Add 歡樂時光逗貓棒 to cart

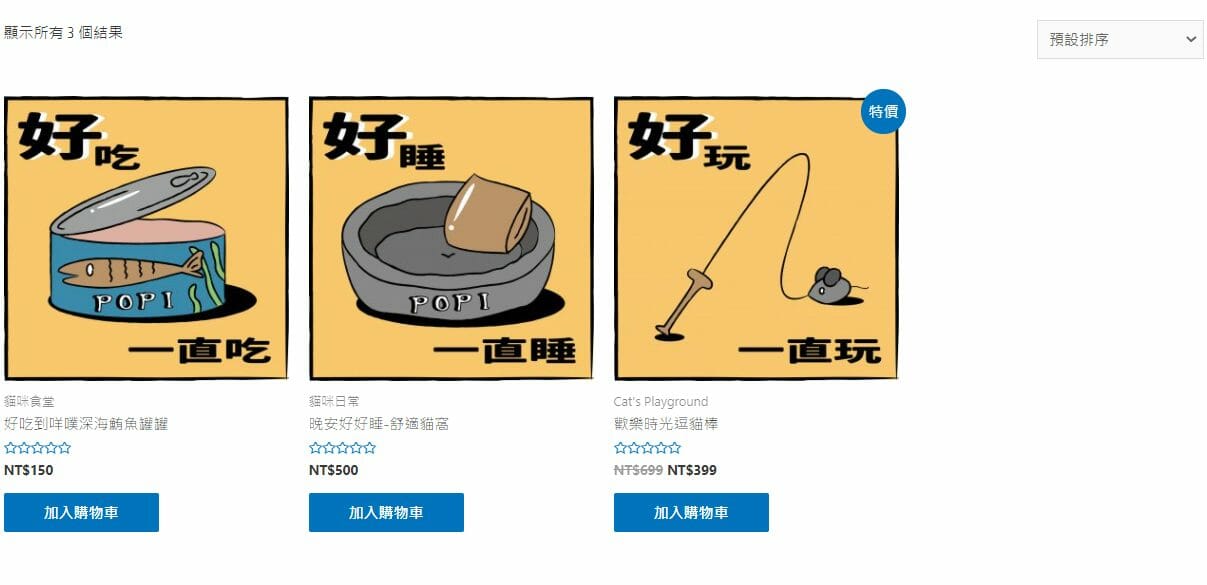691,512
